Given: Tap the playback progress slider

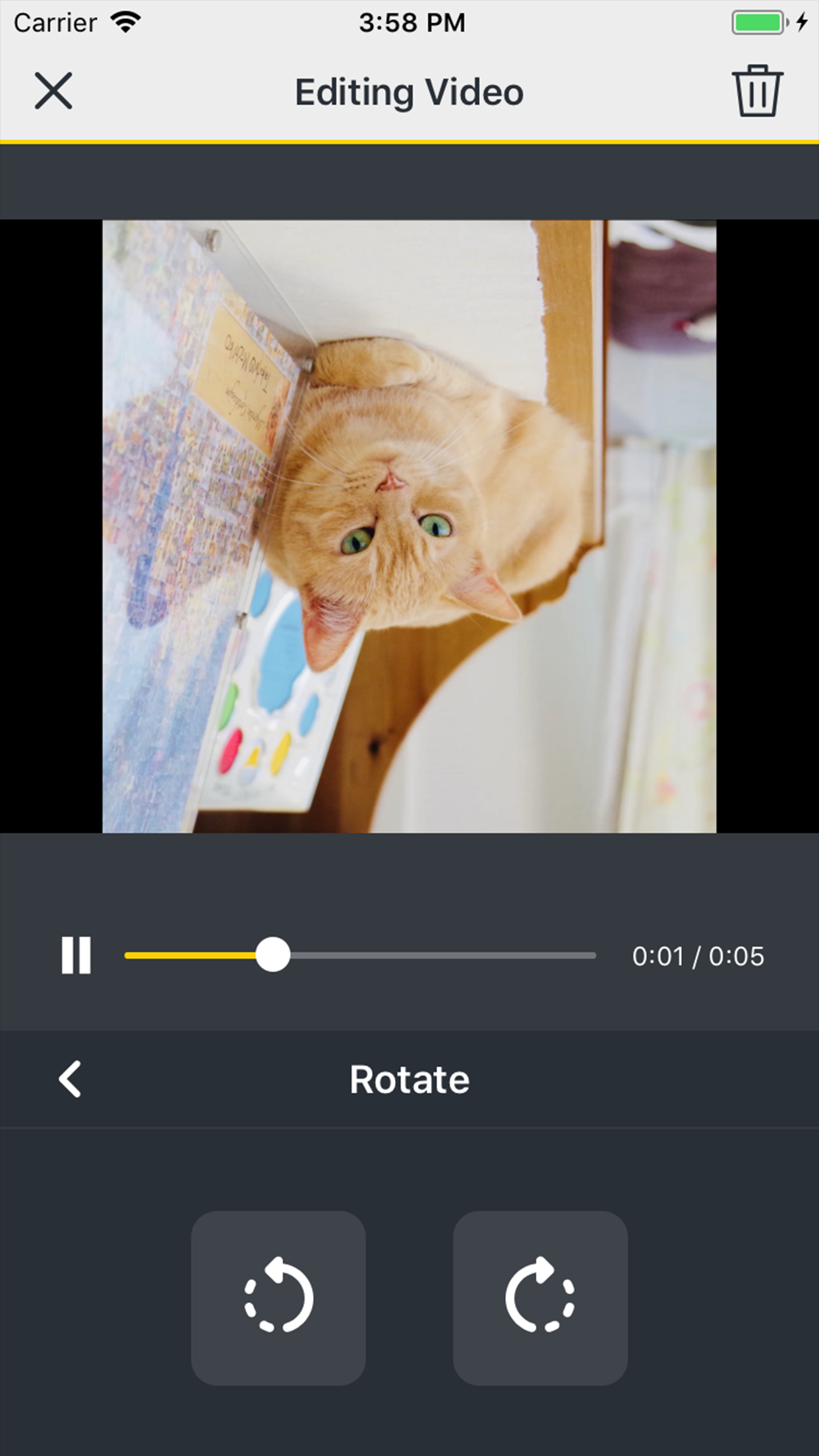Looking at the screenshot, I should [x=360, y=955].
